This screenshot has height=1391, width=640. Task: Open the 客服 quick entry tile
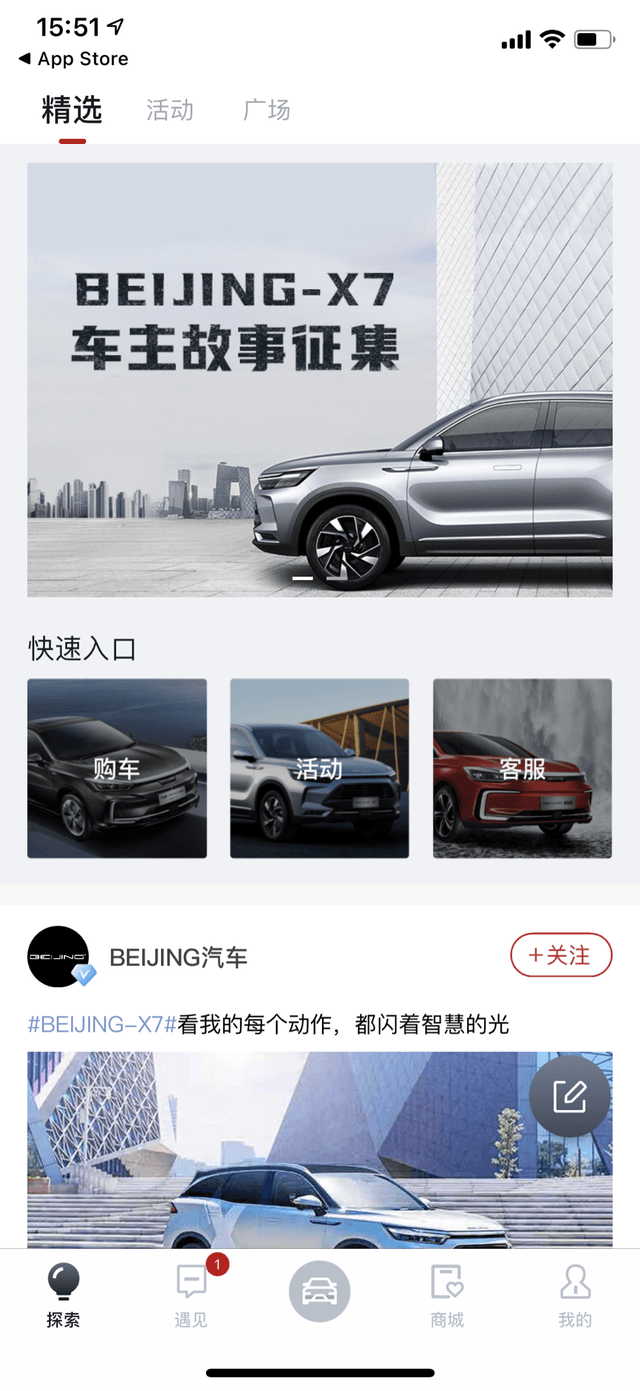click(522, 768)
